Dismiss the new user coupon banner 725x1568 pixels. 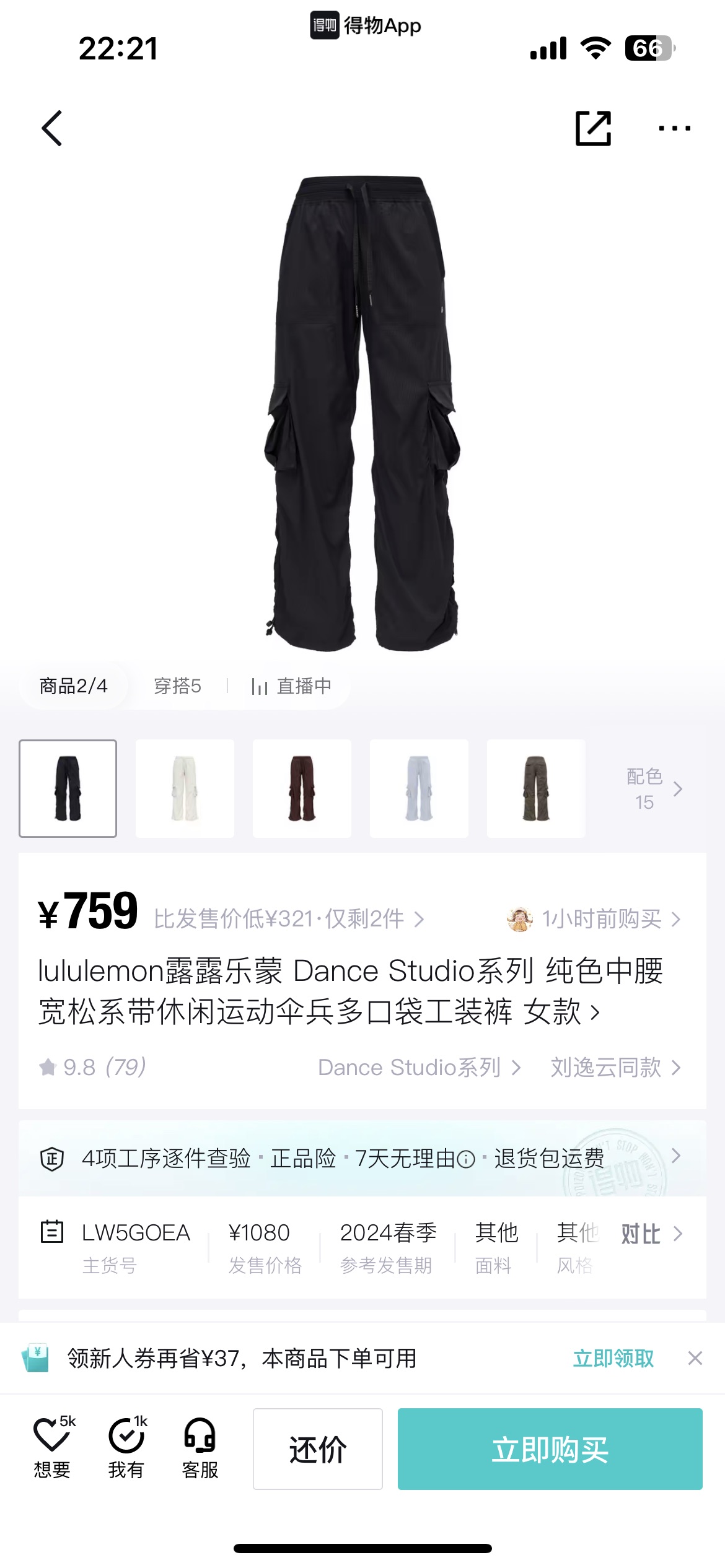point(695,1358)
